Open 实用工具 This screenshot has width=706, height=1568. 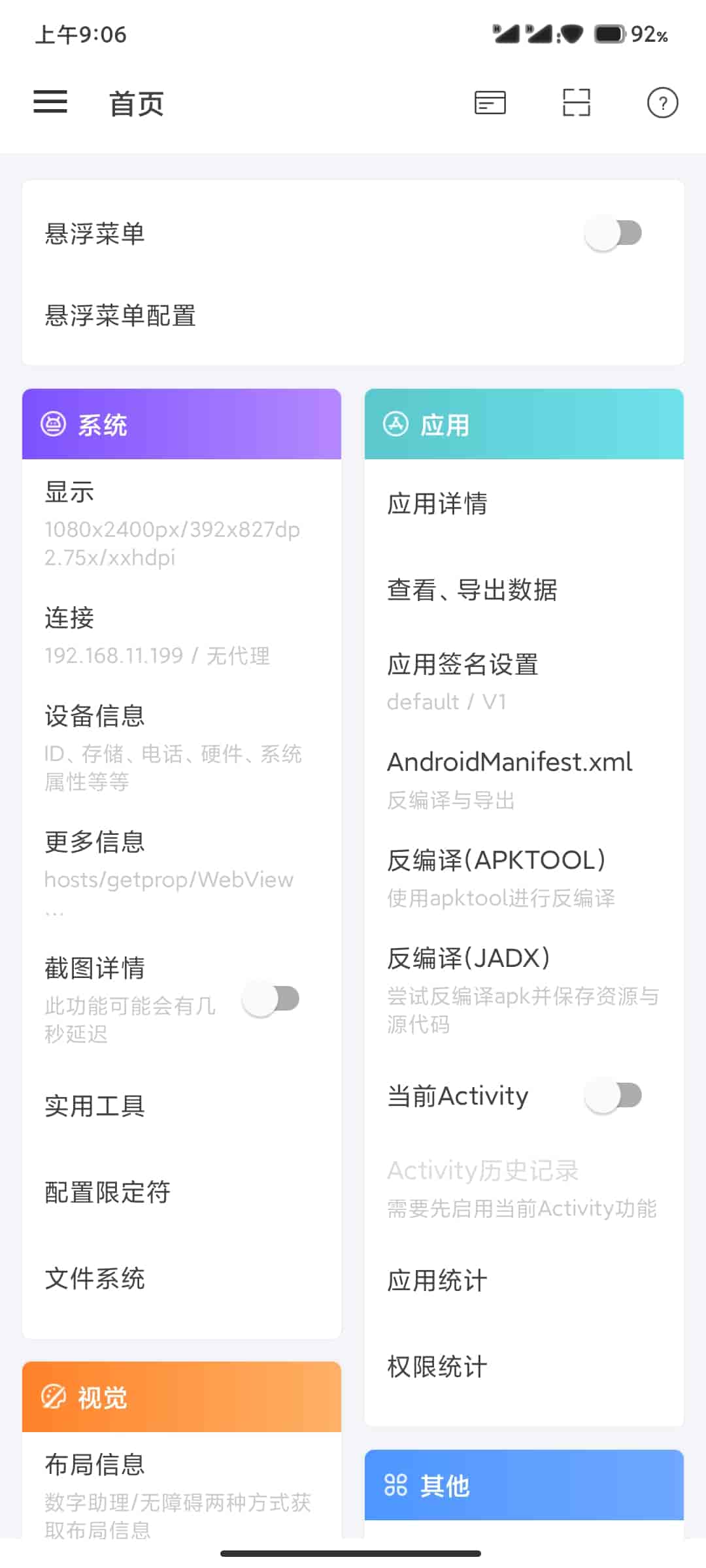pos(182,1106)
